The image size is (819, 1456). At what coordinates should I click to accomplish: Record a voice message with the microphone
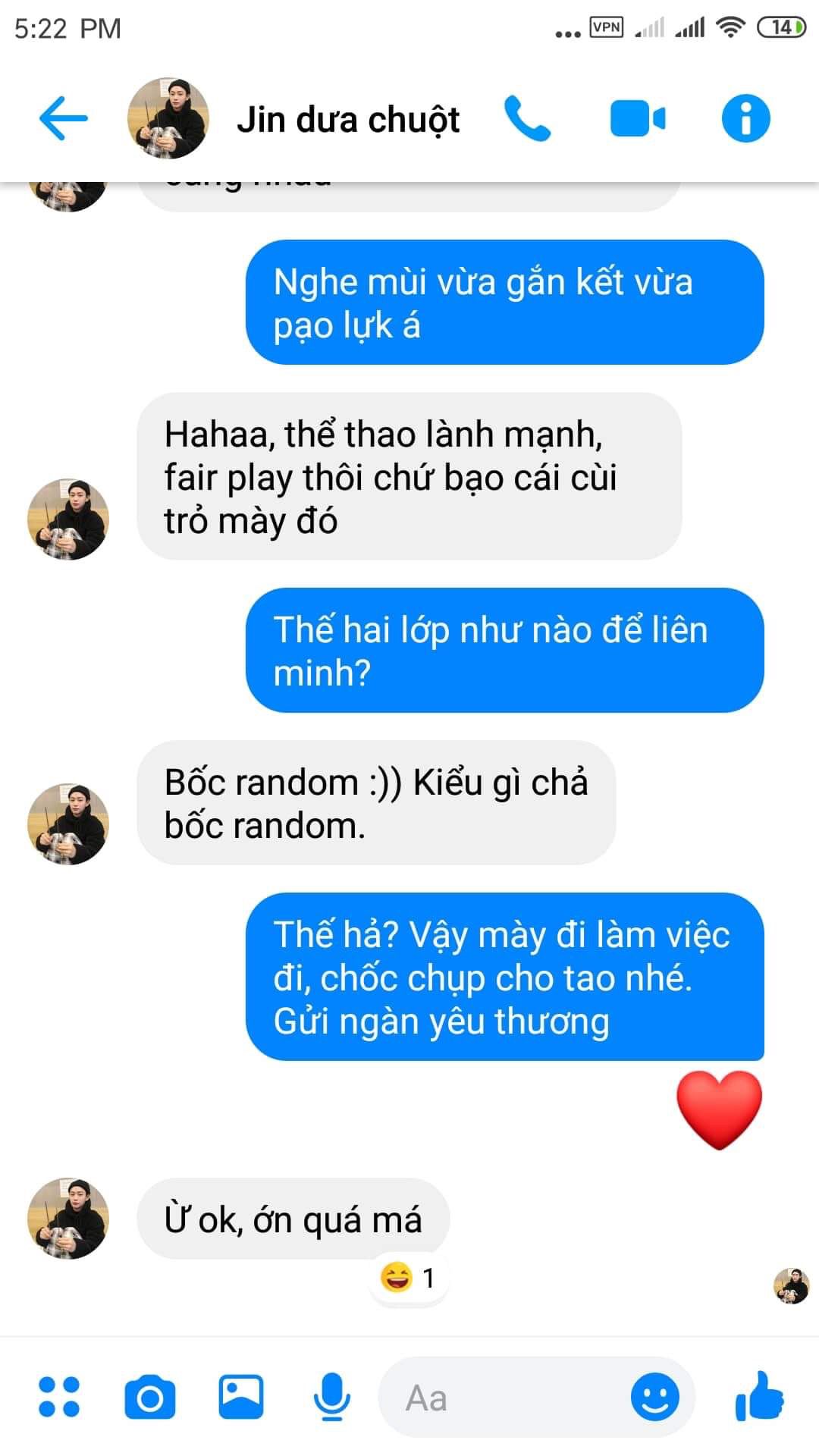(331, 1397)
